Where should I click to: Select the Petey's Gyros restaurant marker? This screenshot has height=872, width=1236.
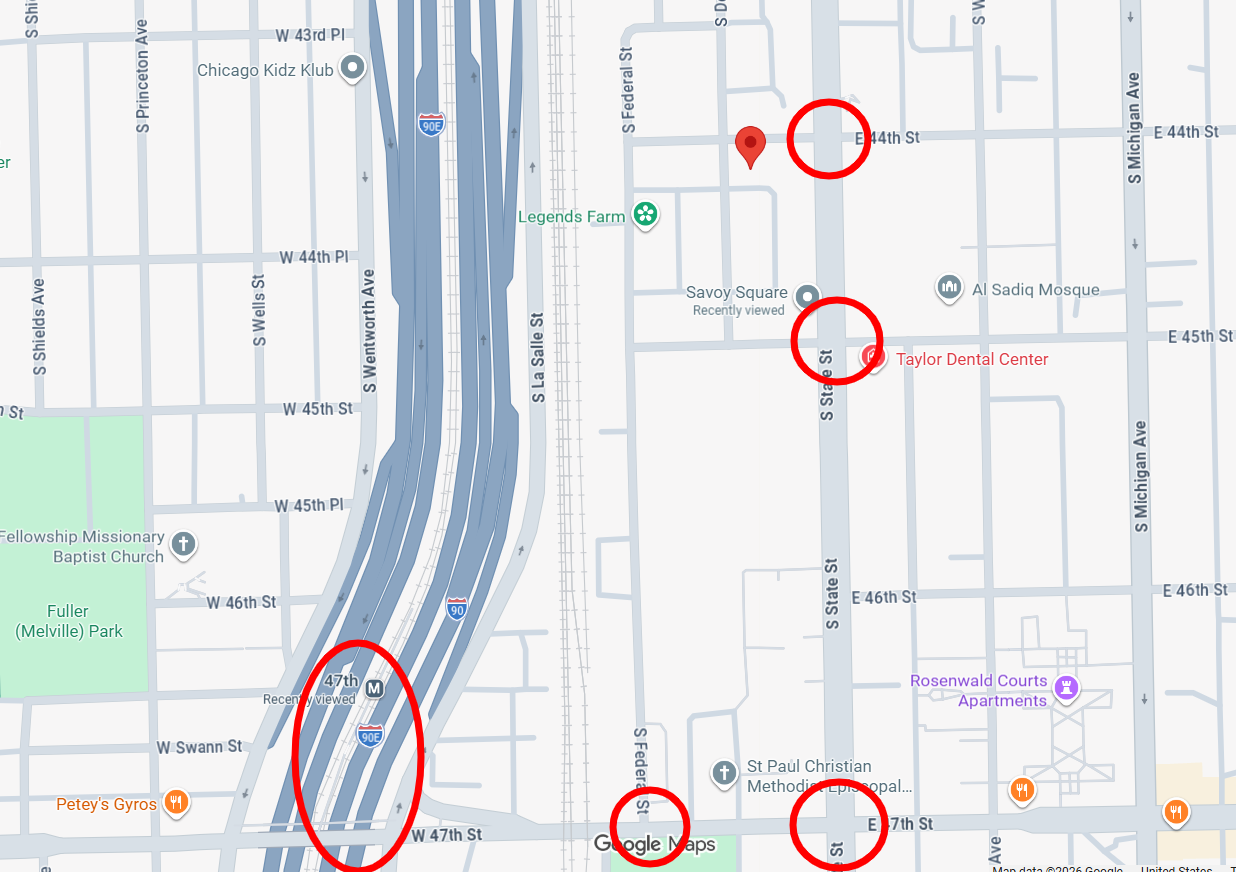pyautogui.click(x=175, y=802)
